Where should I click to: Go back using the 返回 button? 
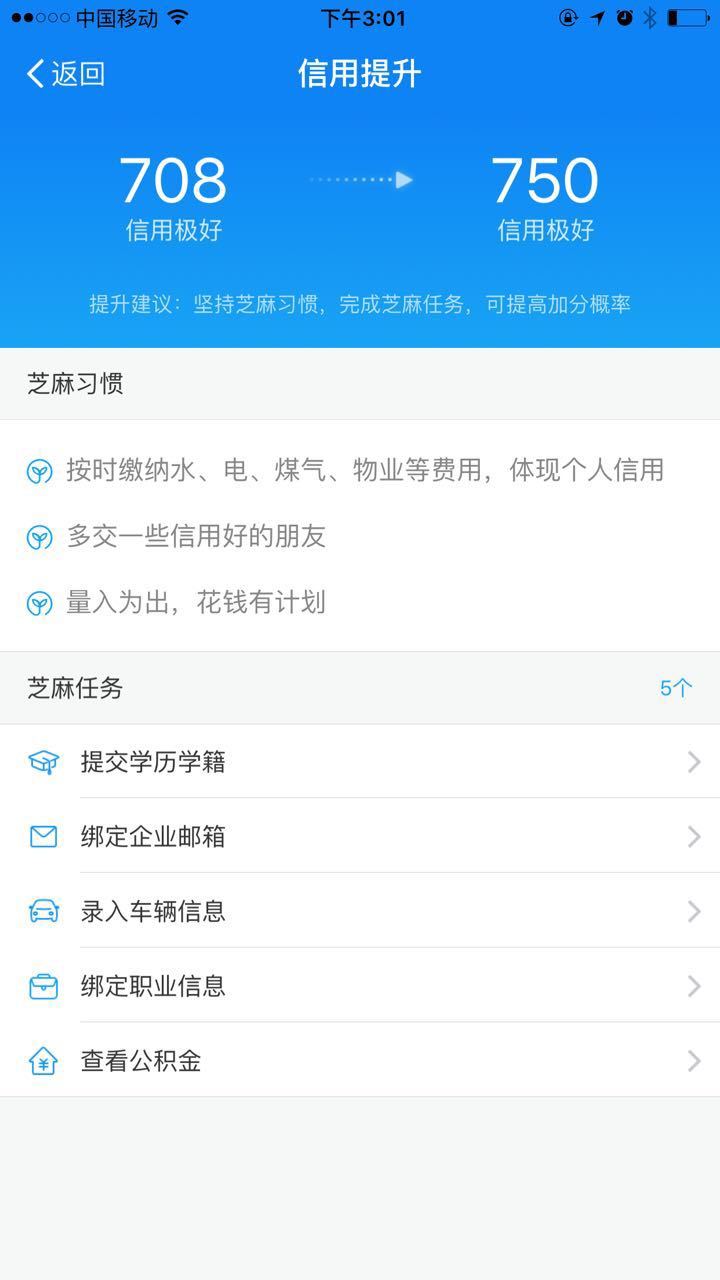pos(66,74)
